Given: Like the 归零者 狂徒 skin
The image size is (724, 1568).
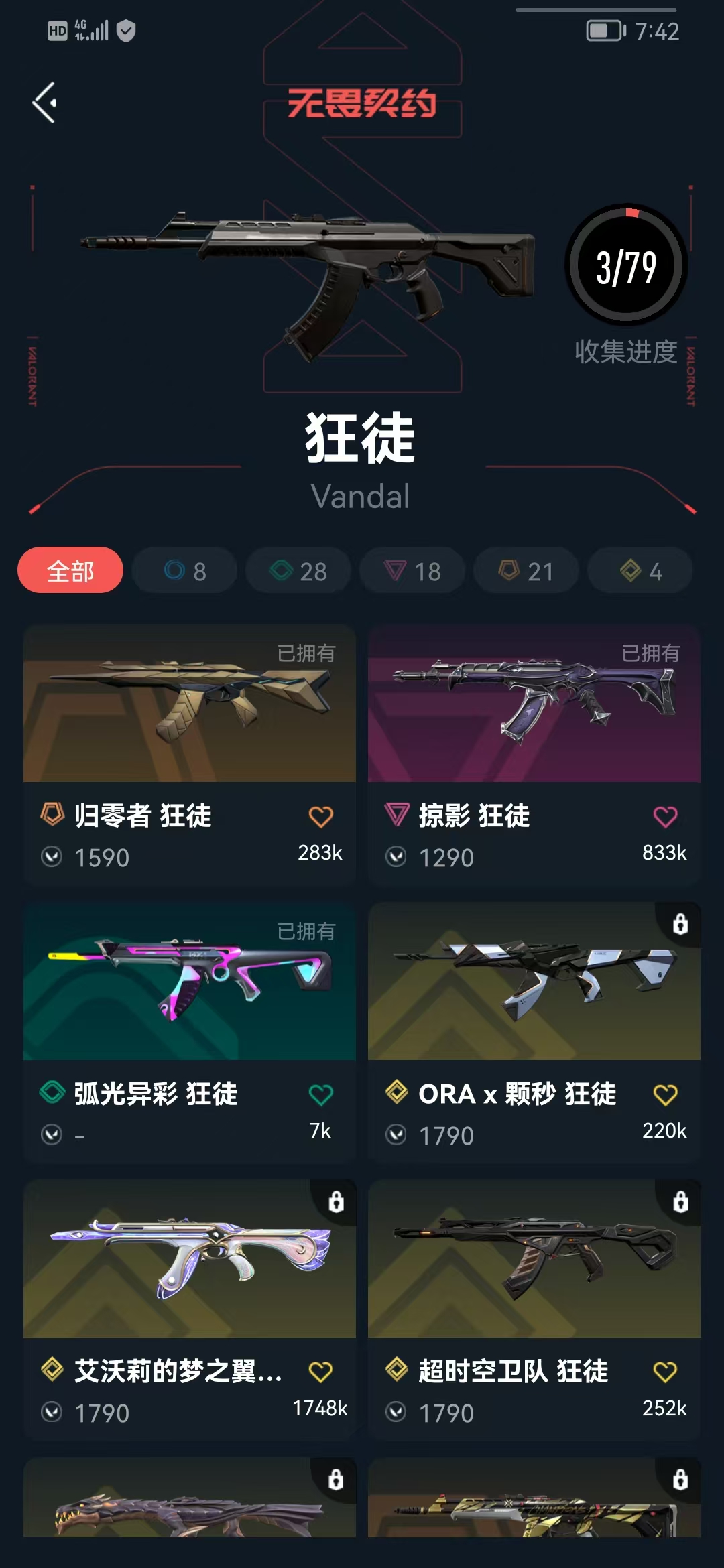Looking at the screenshot, I should pyautogui.click(x=320, y=817).
